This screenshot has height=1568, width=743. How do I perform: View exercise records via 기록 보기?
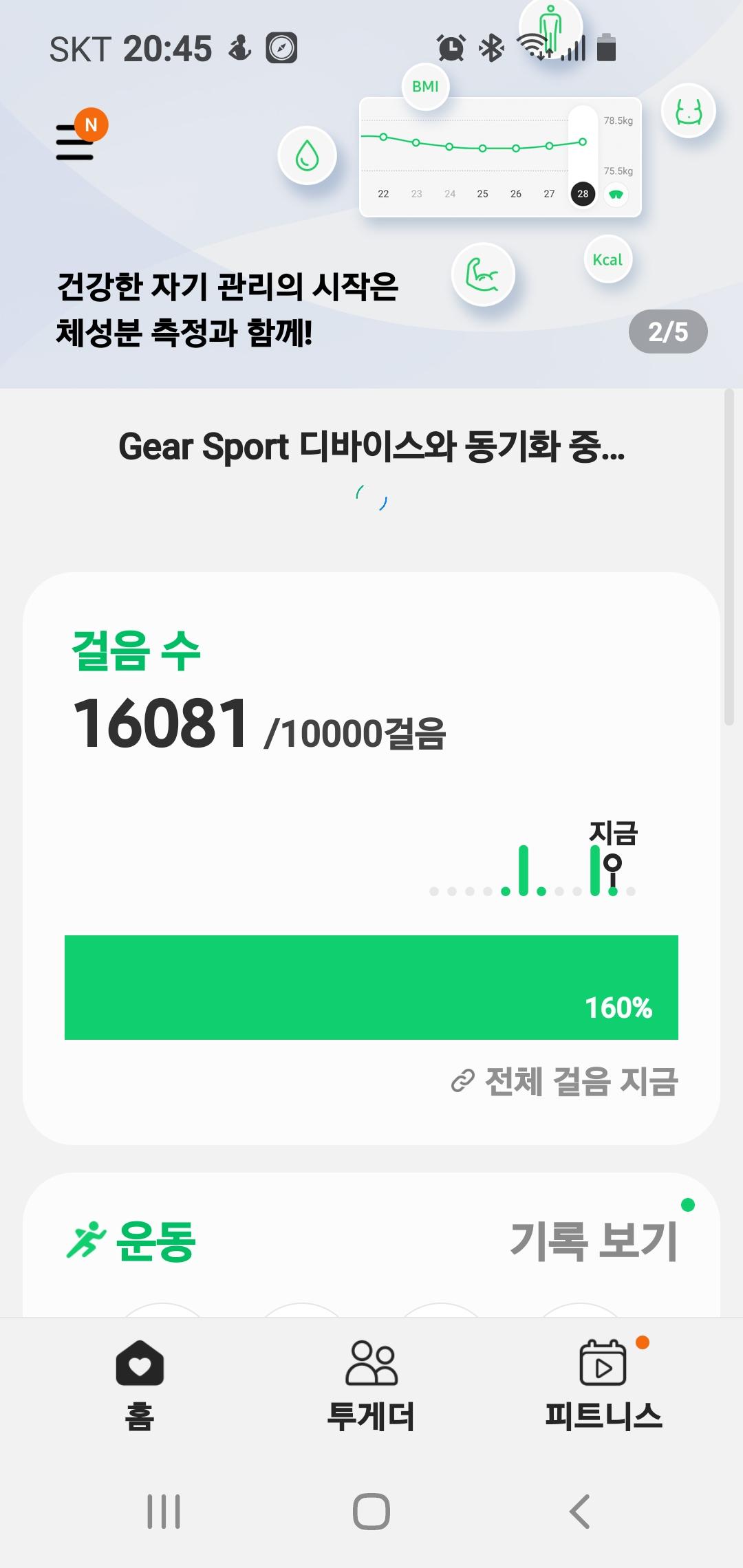click(594, 1242)
